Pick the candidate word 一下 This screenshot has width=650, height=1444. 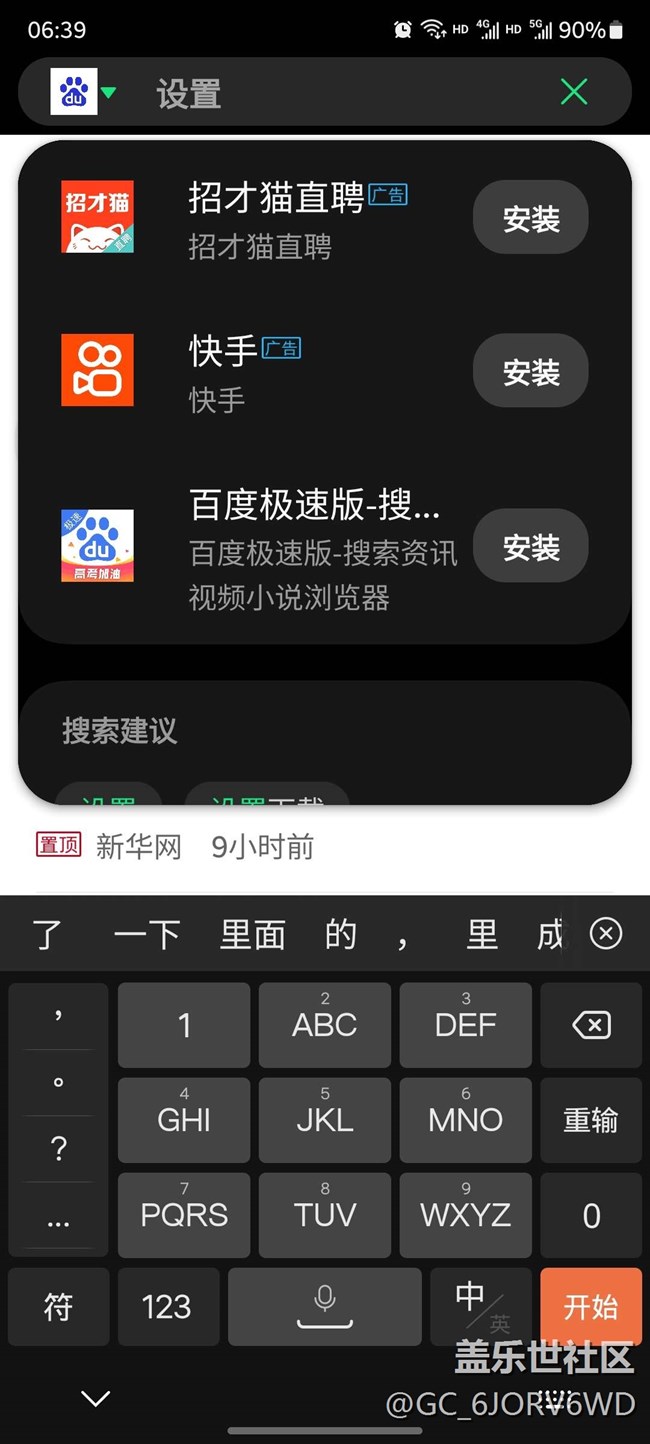pos(147,935)
